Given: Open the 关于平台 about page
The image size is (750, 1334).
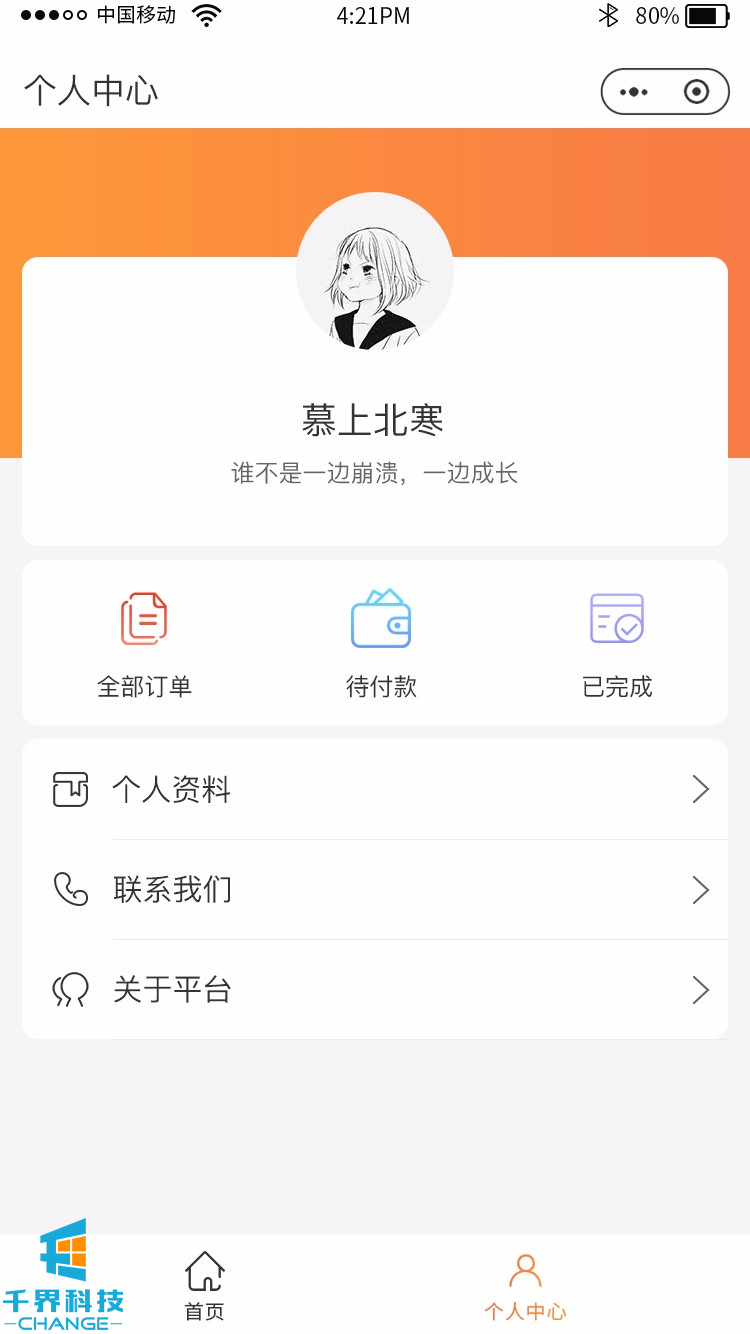Looking at the screenshot, I should click(x=375, y=990).
